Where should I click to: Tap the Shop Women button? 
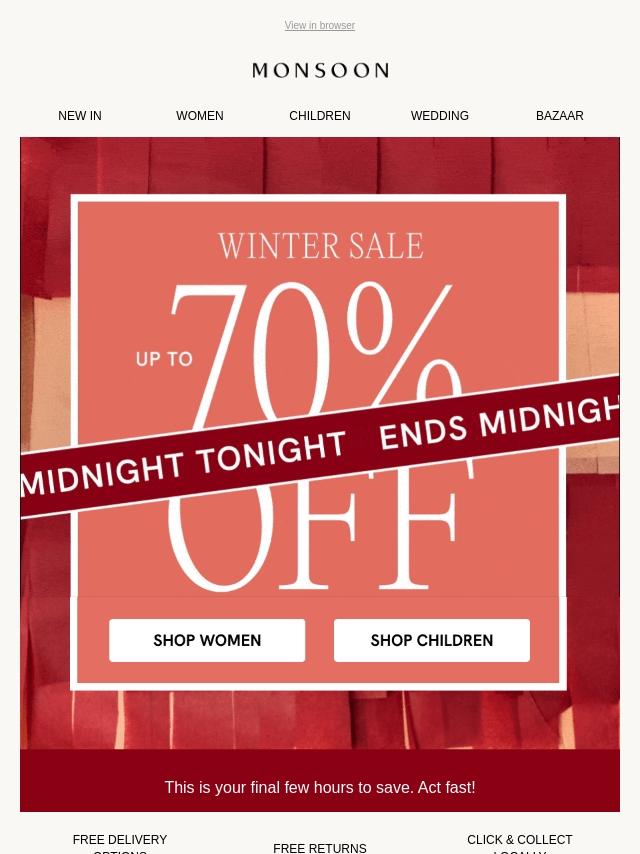[207, 640]
